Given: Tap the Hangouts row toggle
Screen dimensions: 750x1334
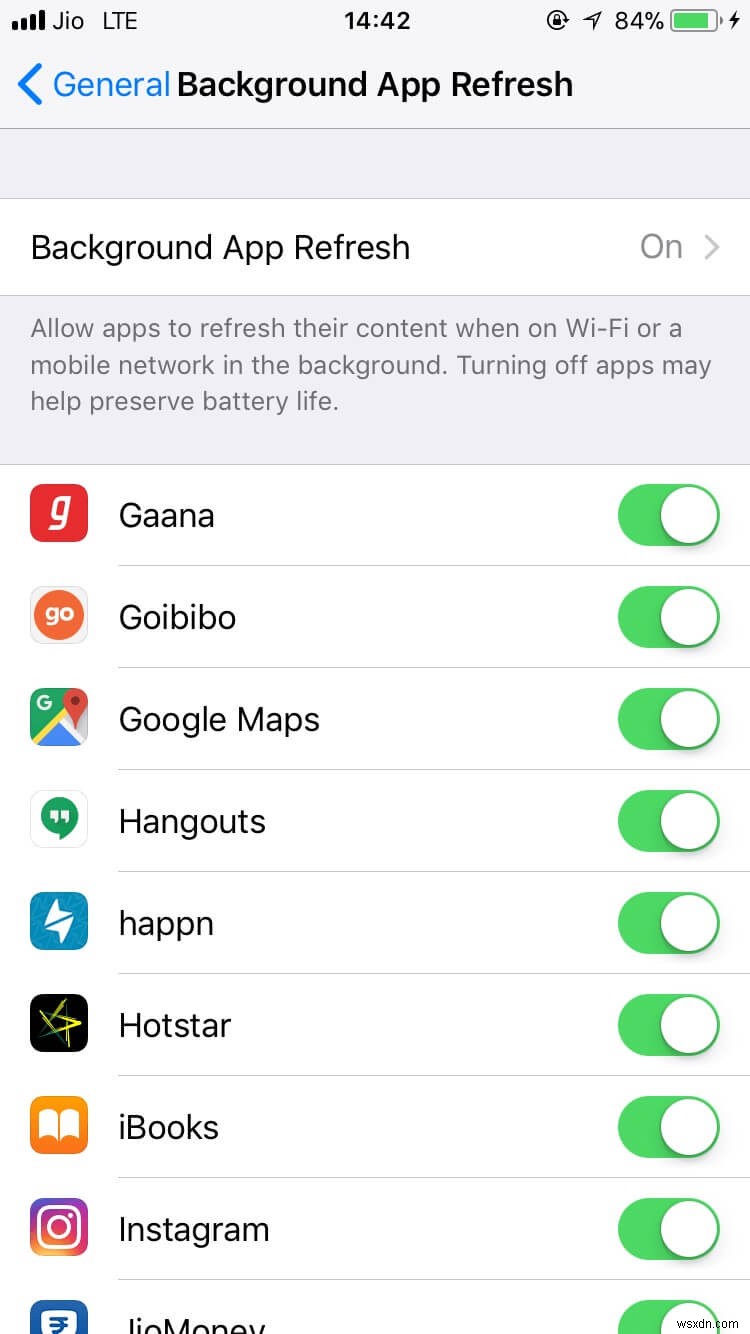Looking at the screenshot, I should 667,820.
